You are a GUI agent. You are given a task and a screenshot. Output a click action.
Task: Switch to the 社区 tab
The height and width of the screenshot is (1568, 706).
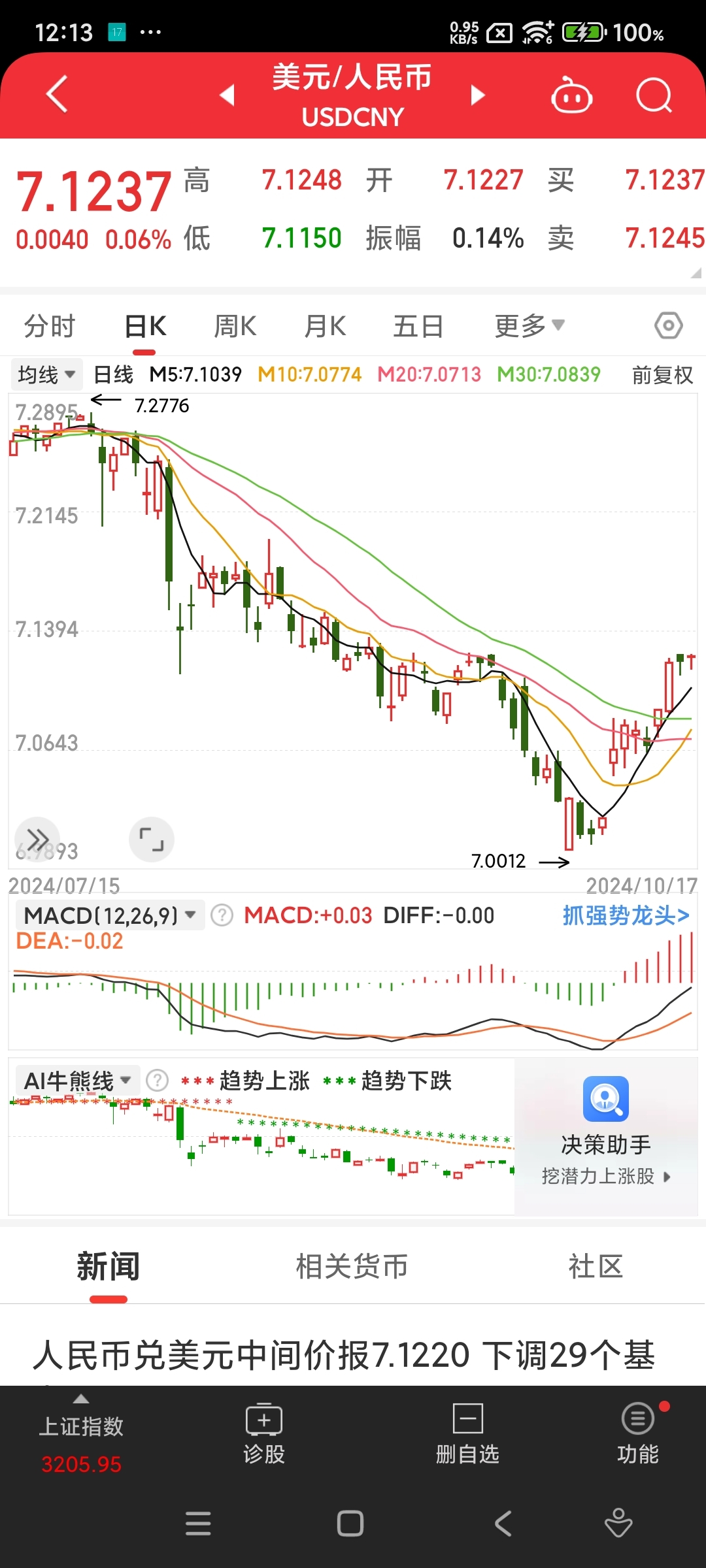(x=596, y=1266)
